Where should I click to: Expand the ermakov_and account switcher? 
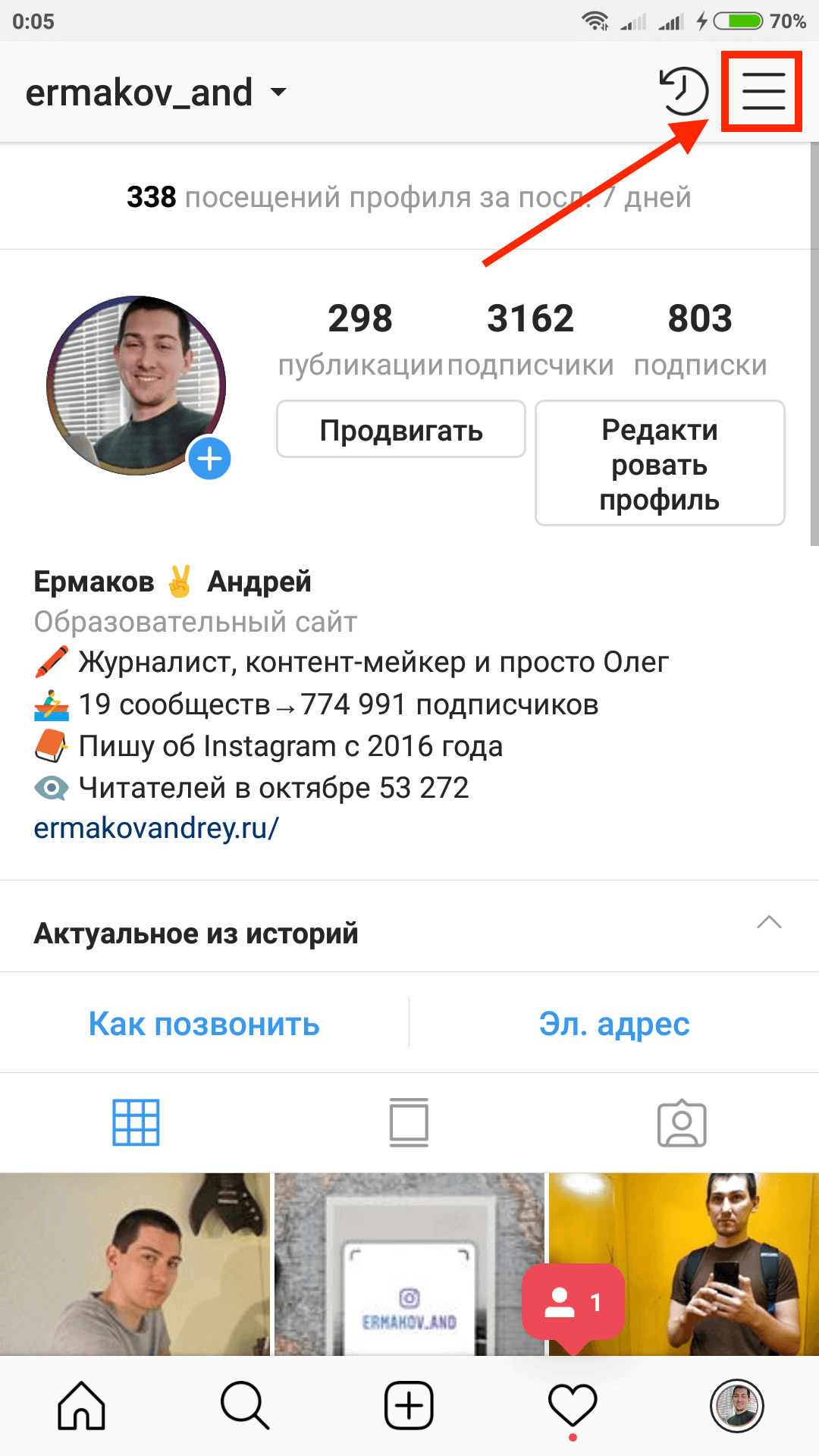click(x=156, y=93)
